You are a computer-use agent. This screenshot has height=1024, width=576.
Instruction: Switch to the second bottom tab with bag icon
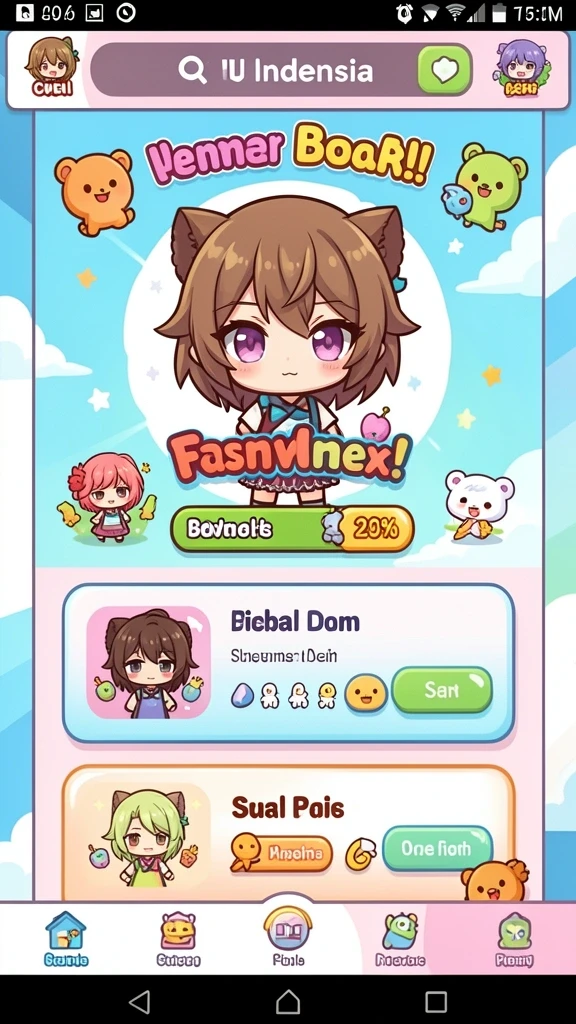tap(178, 938)
